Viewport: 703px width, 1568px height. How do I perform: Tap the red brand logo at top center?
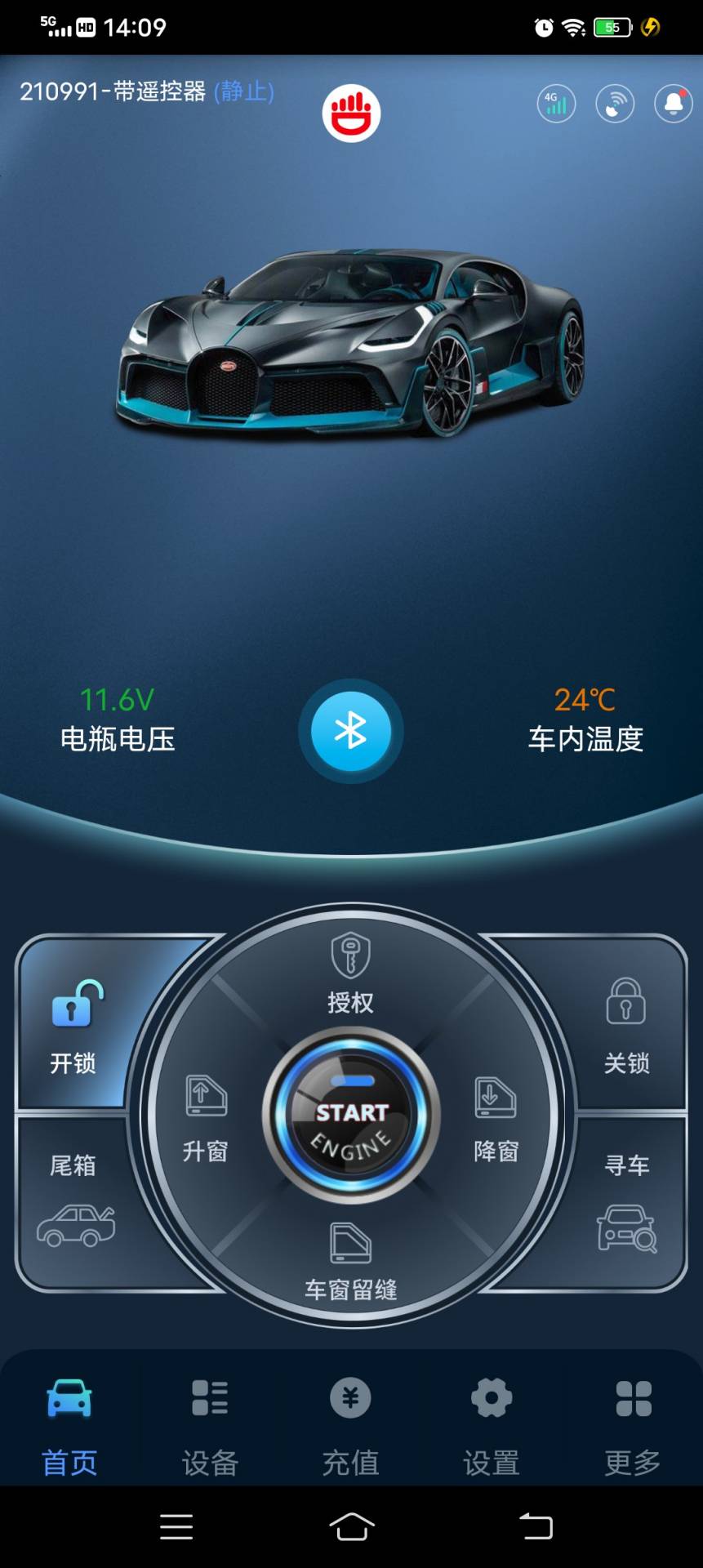pyautogui.click(x=351, y=114)
